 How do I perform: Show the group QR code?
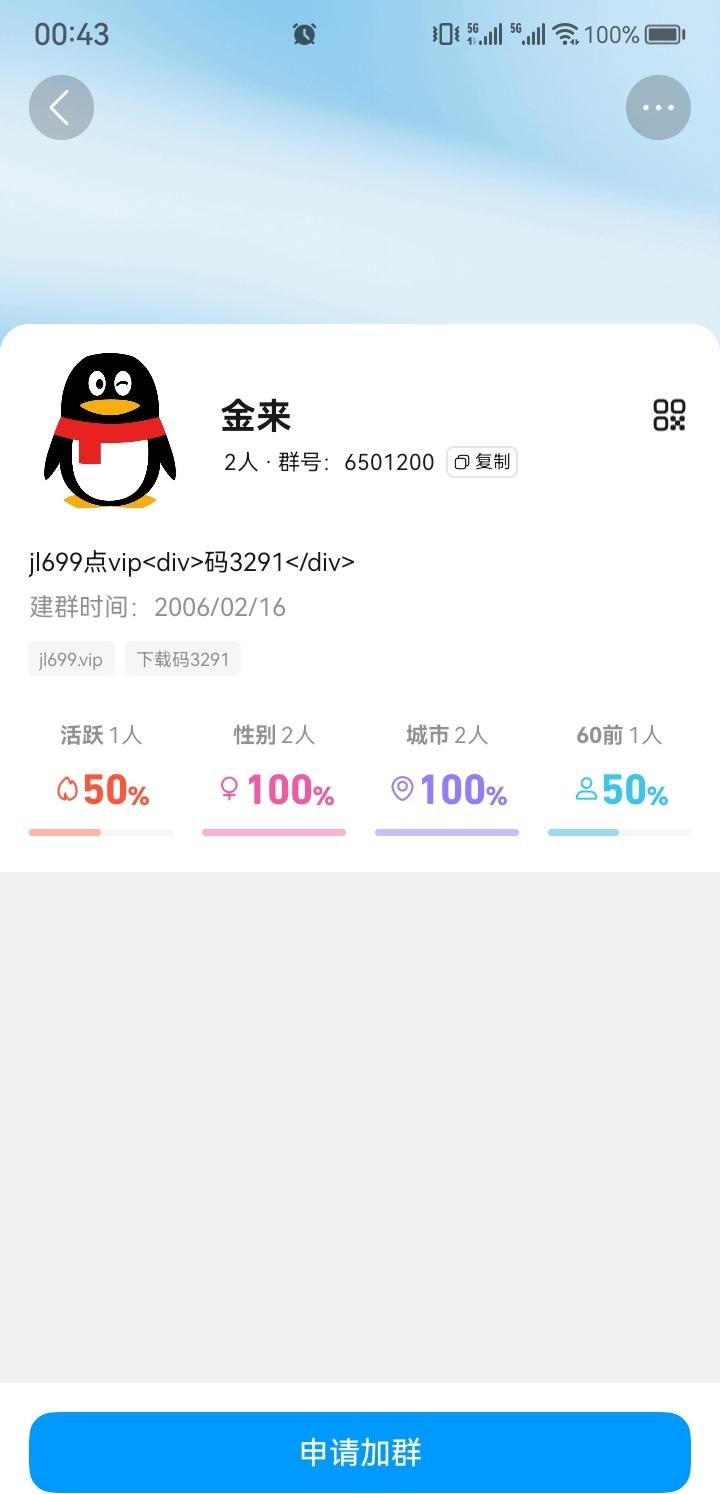click(669, 415)
